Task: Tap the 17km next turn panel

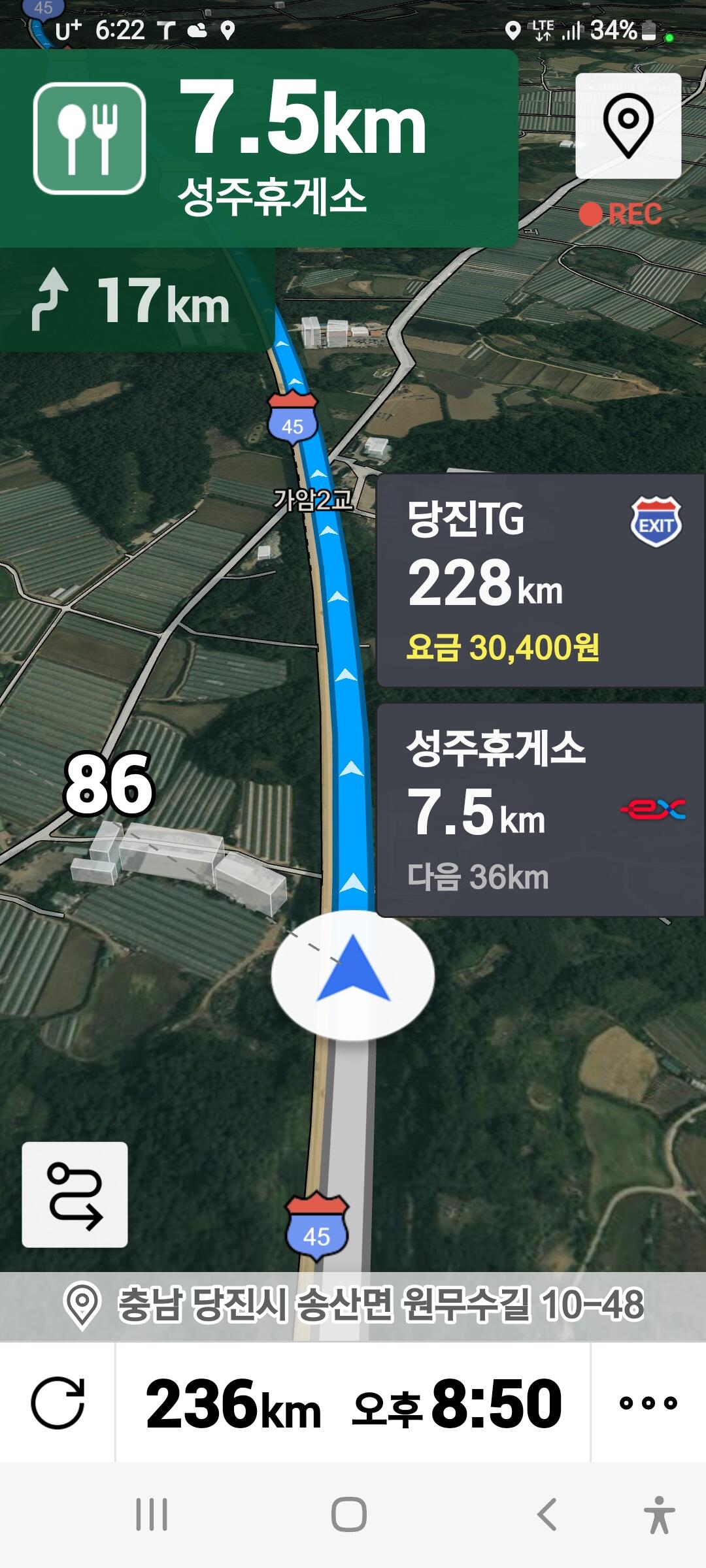Action: (137, 301)
